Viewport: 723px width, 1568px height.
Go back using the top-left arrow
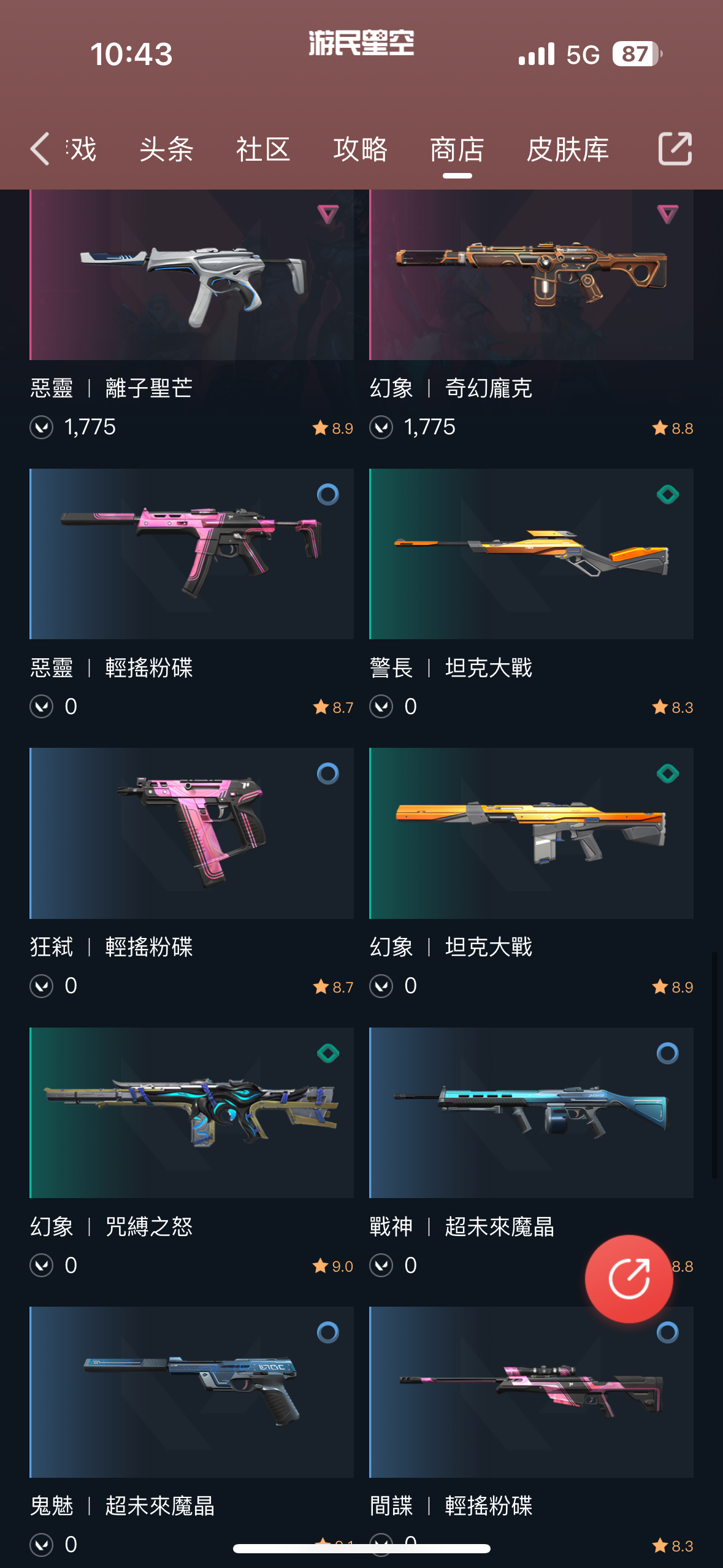40,148
